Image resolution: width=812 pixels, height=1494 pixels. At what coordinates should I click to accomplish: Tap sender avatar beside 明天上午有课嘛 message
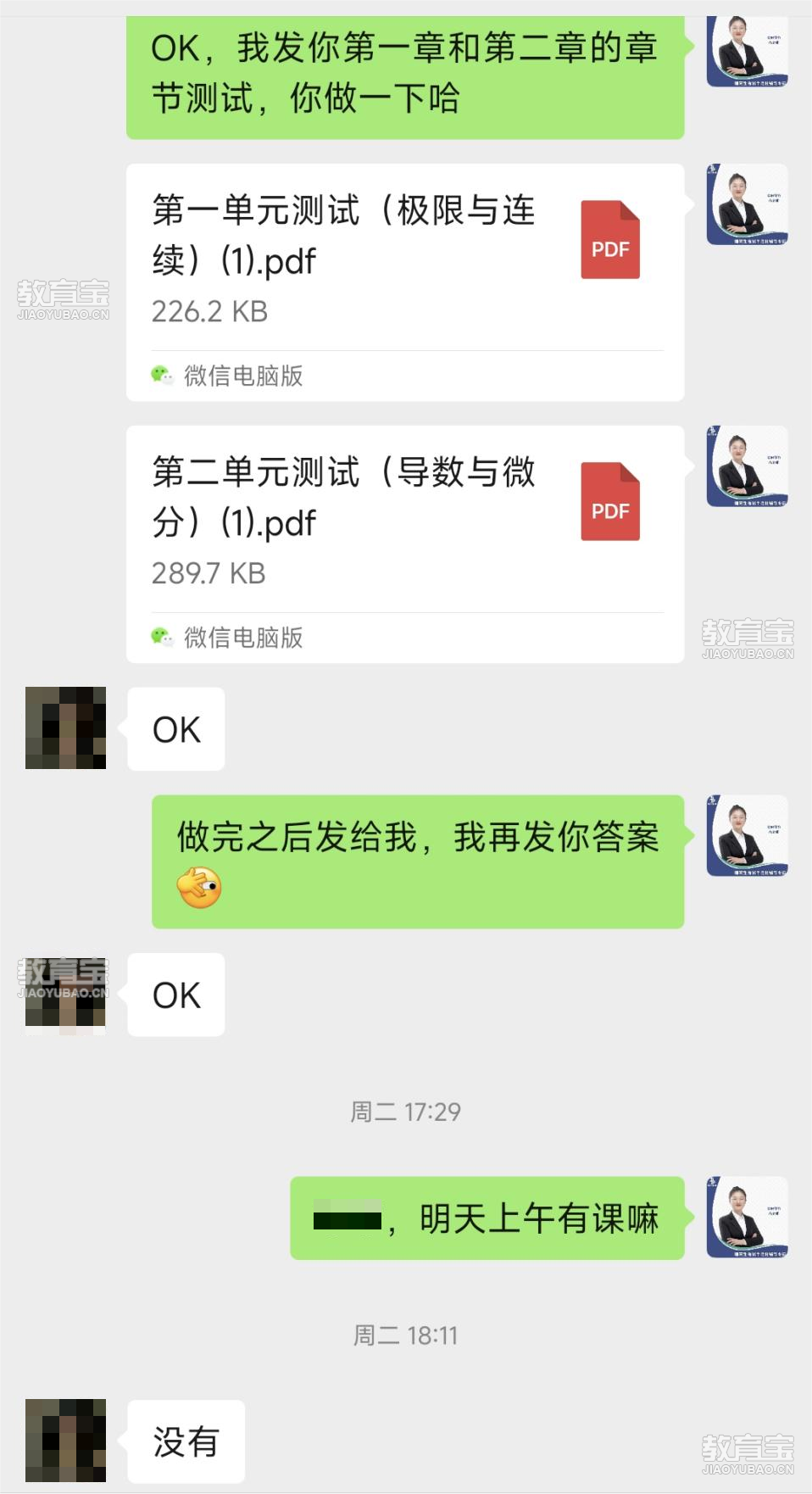[748, 1218]
